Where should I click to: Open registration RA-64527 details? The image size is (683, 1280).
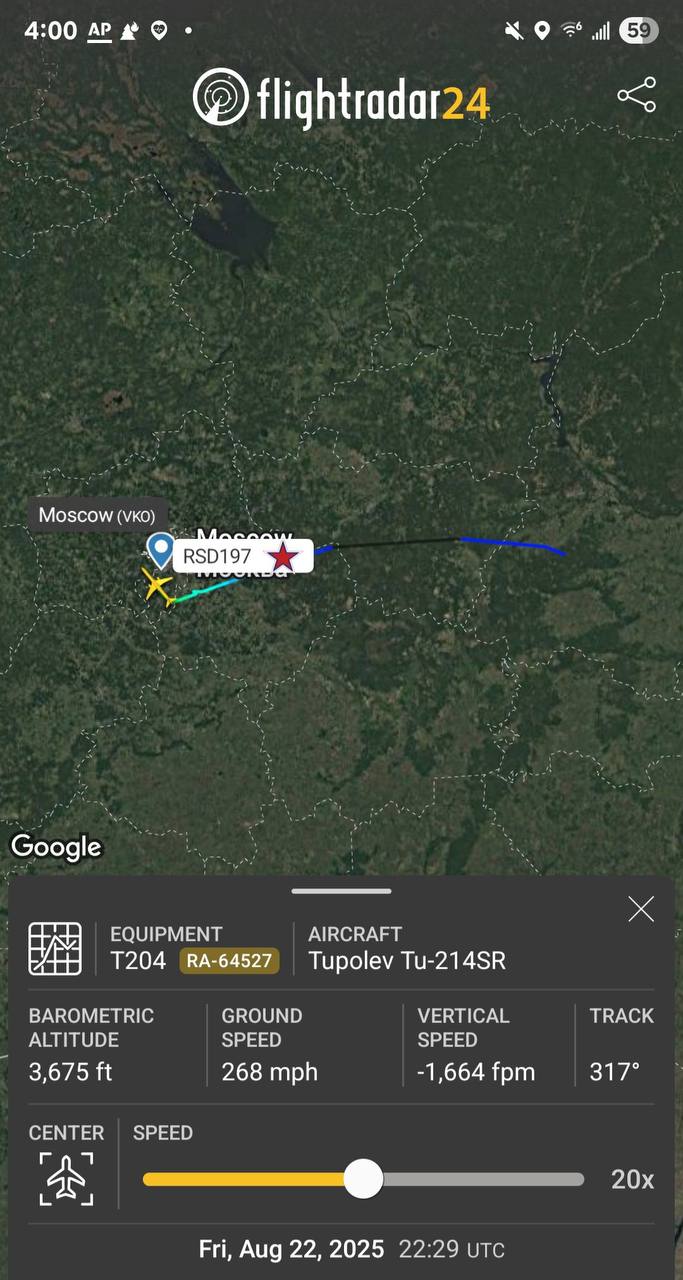[x=230, y=961]
